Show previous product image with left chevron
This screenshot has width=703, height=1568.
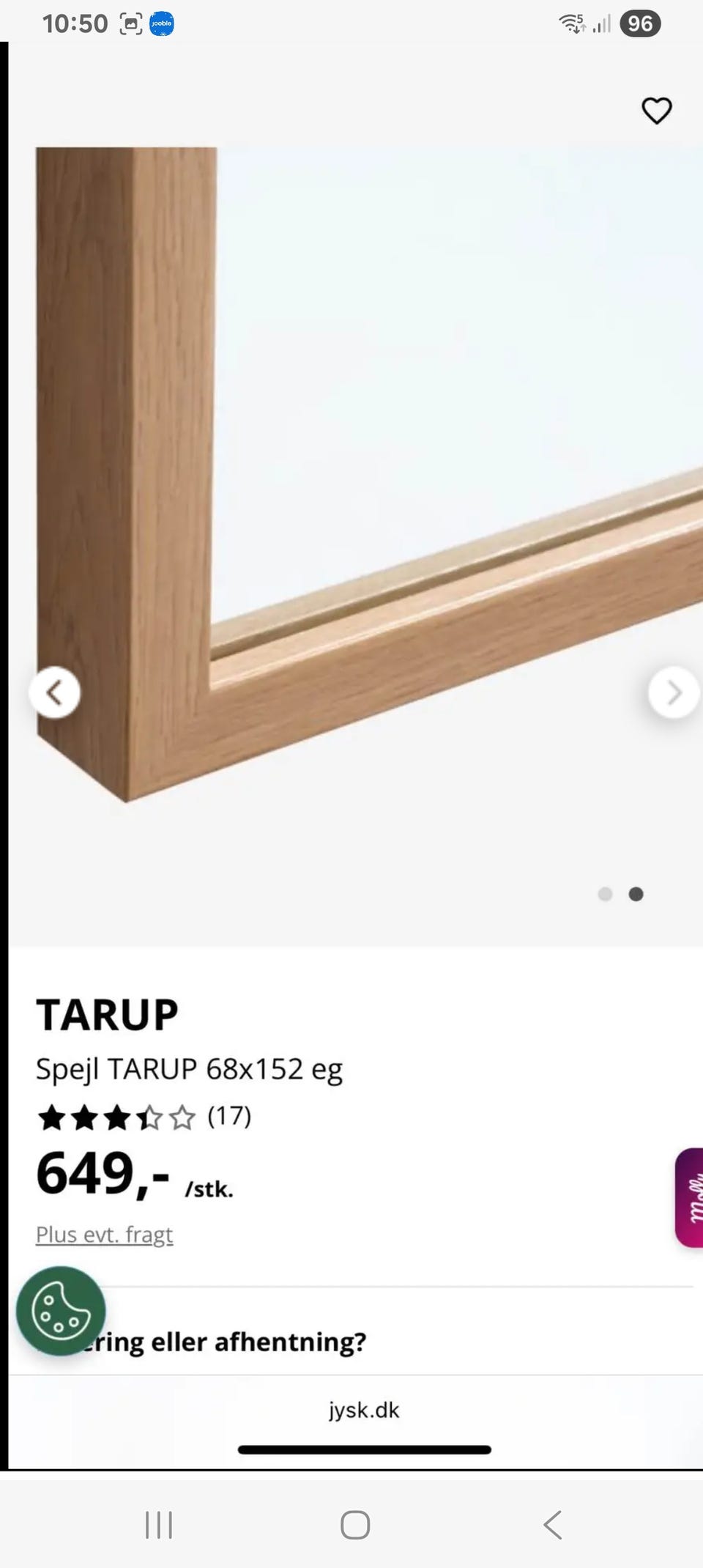[x=55, y=692]
